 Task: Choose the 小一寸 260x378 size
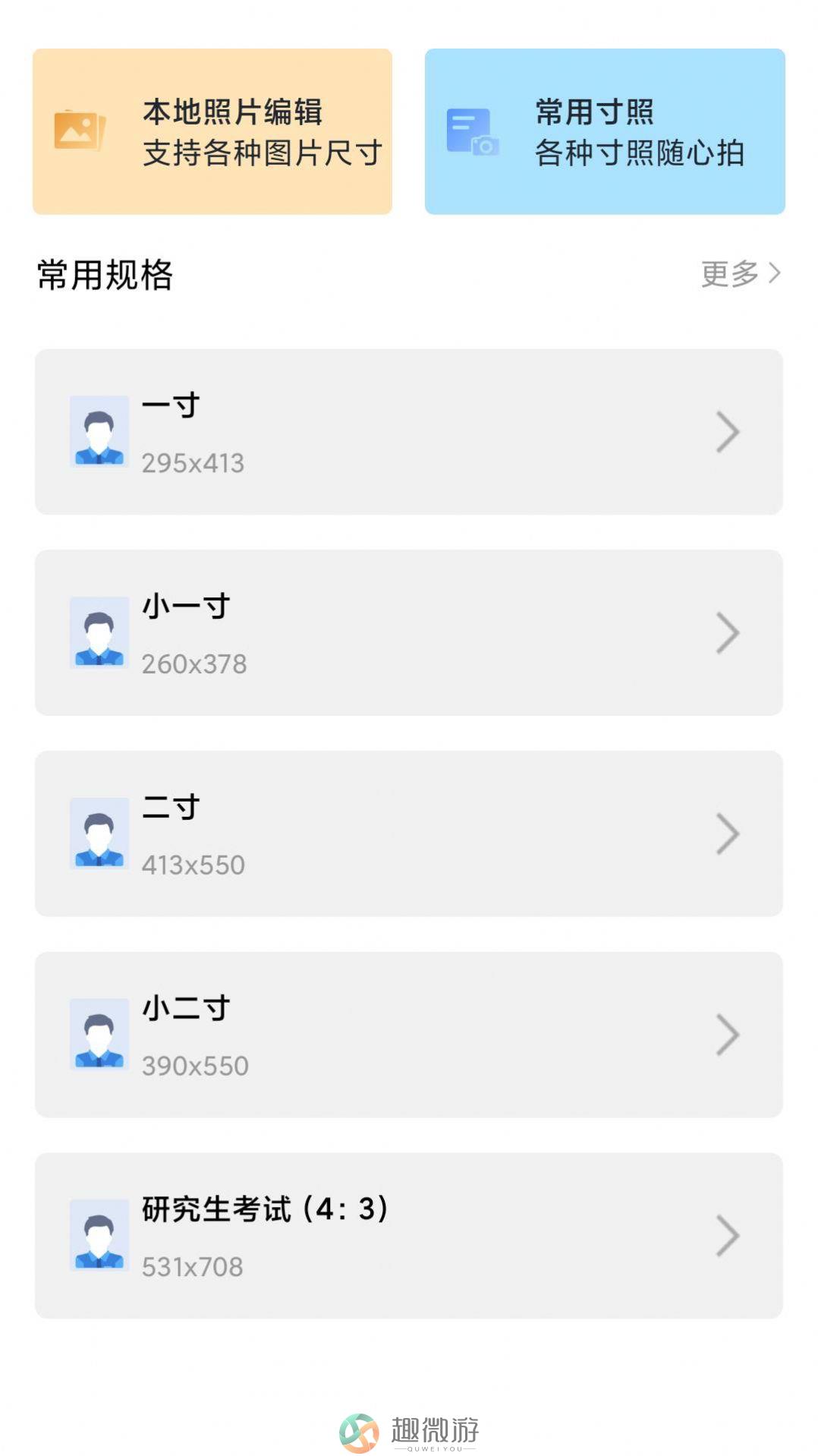409,632
